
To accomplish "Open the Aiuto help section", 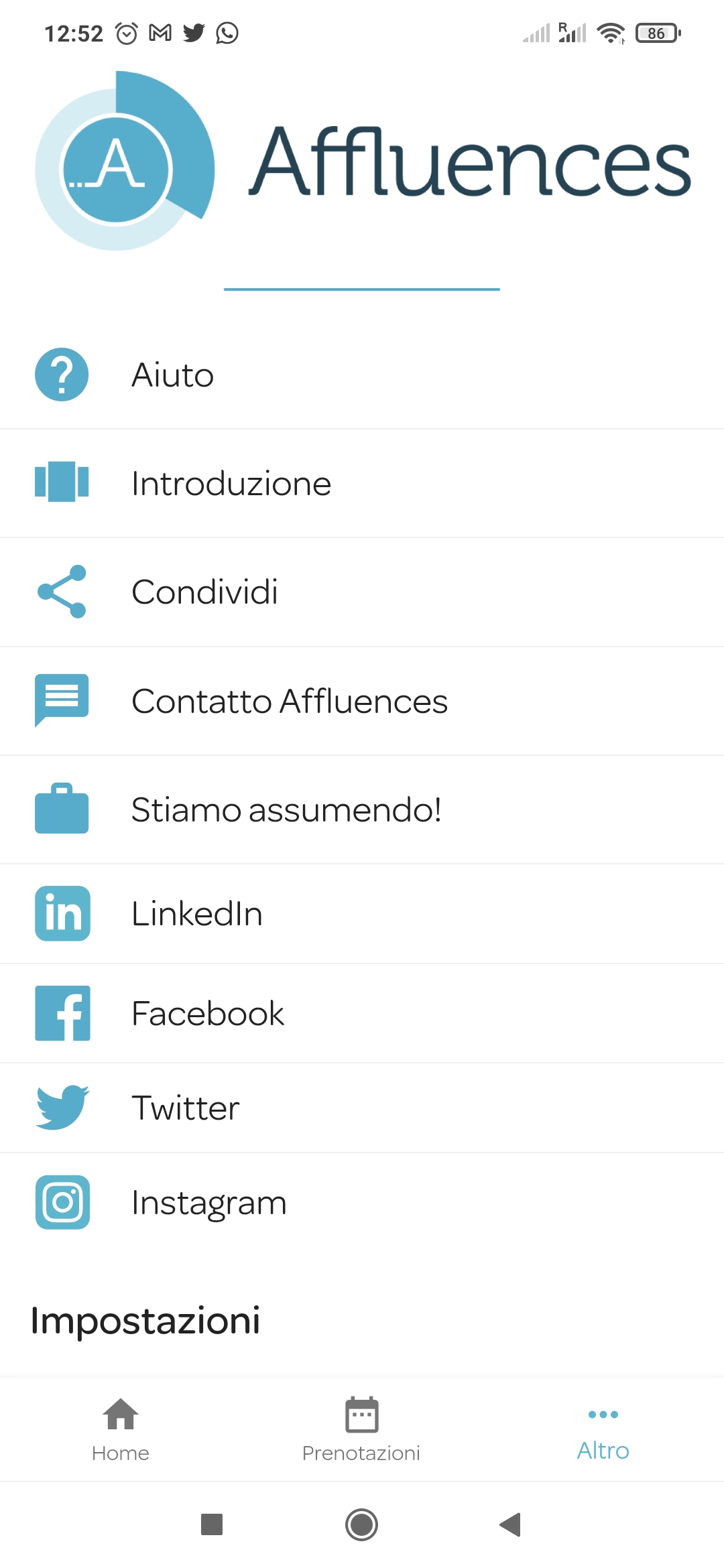I will 362,375.
